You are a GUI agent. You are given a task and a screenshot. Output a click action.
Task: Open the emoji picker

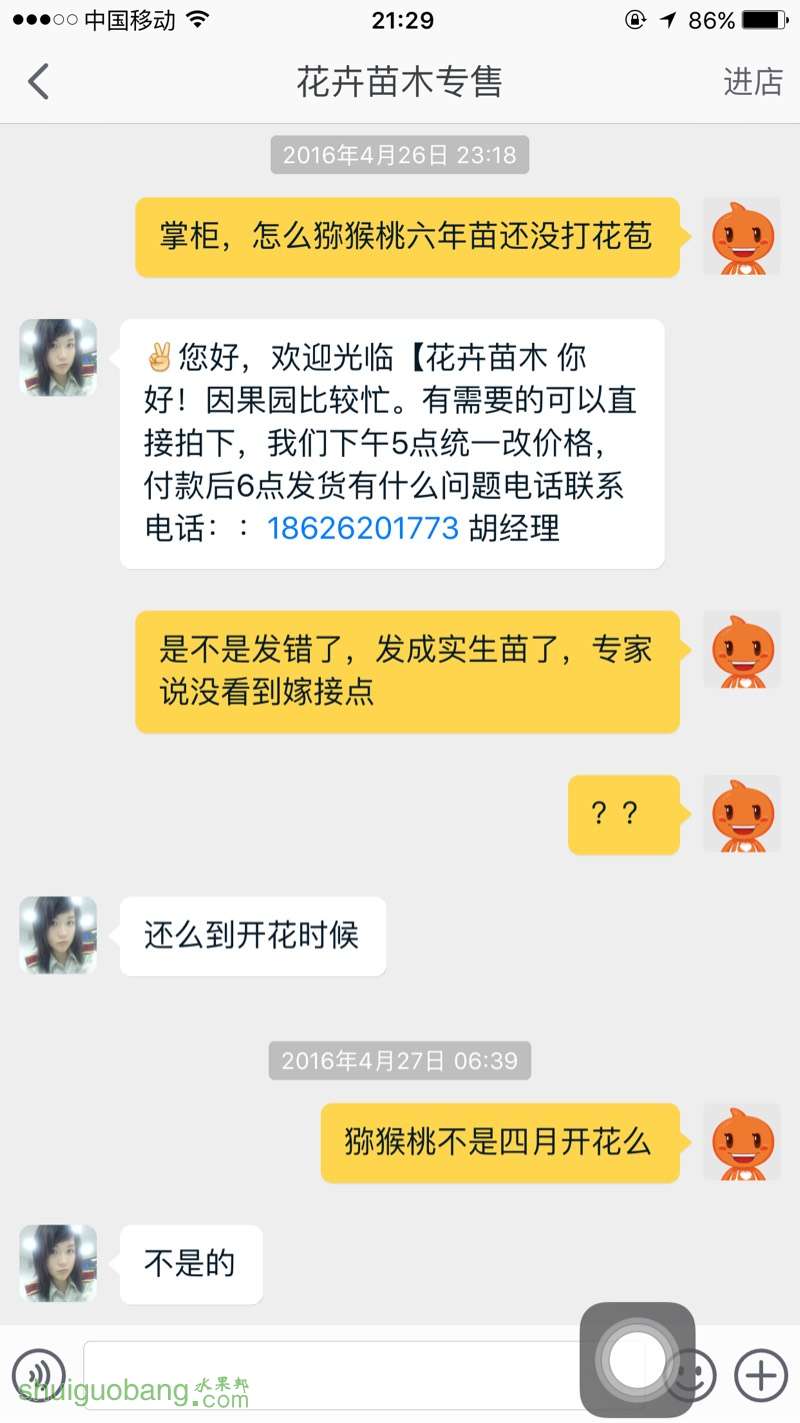(x=695, y=1375)
